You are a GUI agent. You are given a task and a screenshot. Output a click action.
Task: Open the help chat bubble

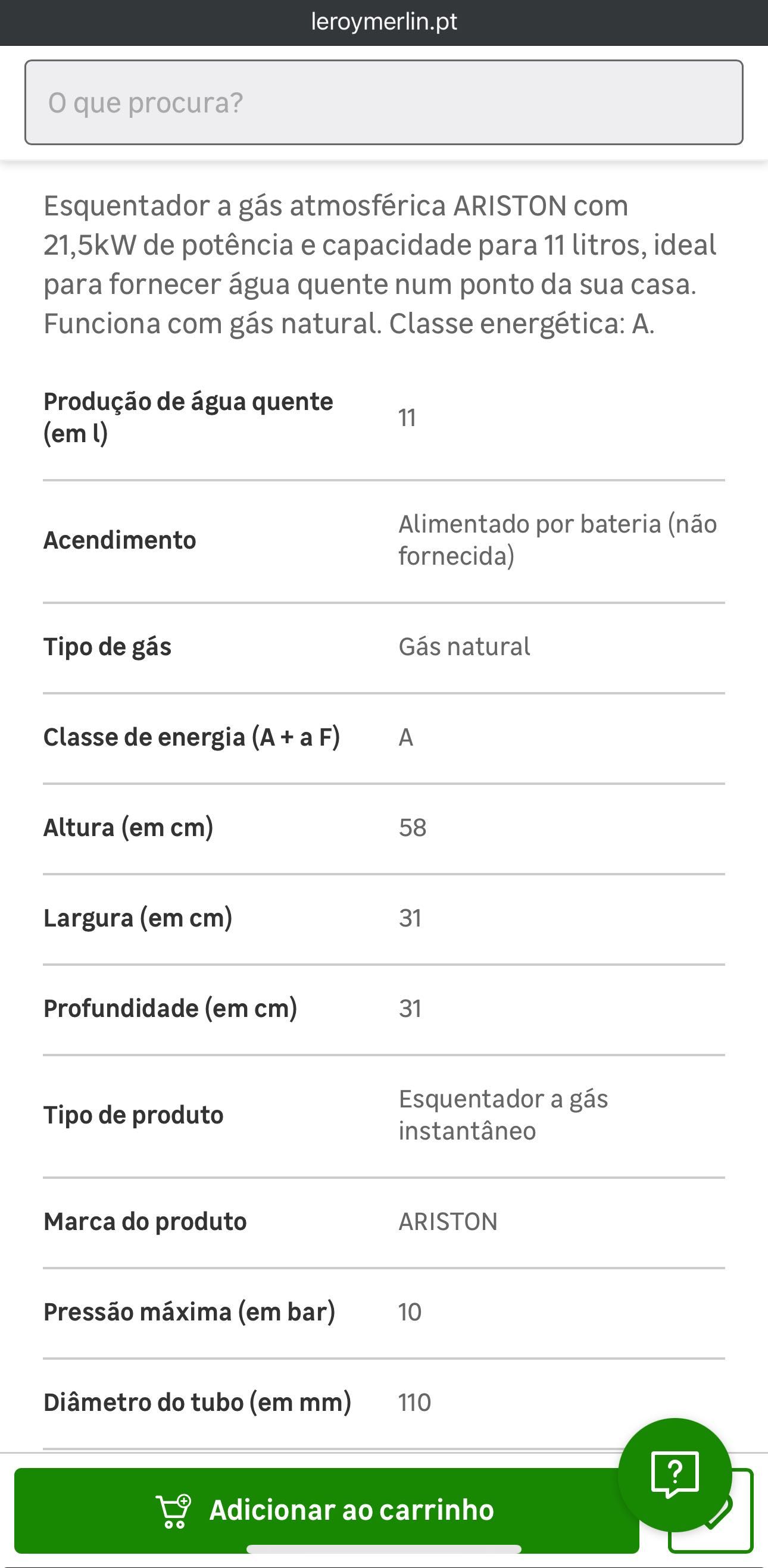[675, 1475]
